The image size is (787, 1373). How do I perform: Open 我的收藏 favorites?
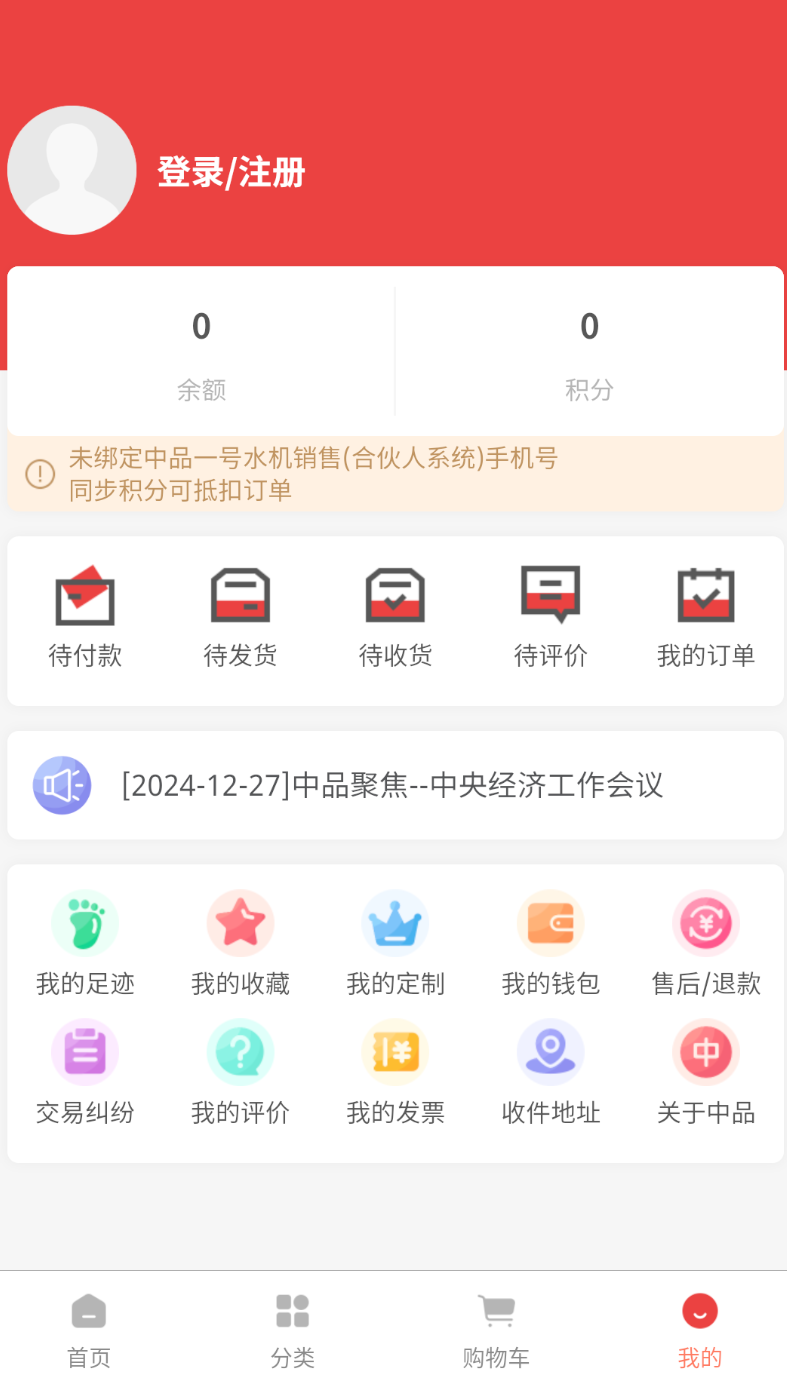click(240, 945)
